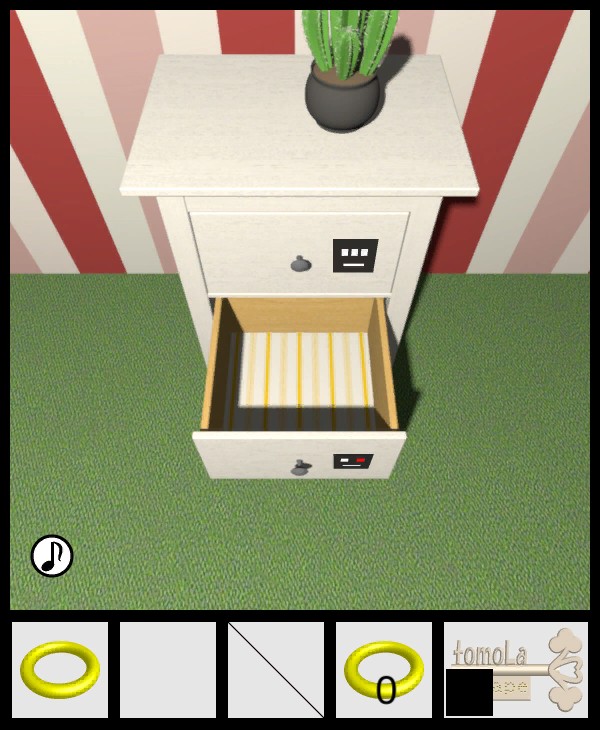Viewport: 600px width, 730px height.
Task: Tap the inventory slot with diagonal line
Action: coord(276,669)
